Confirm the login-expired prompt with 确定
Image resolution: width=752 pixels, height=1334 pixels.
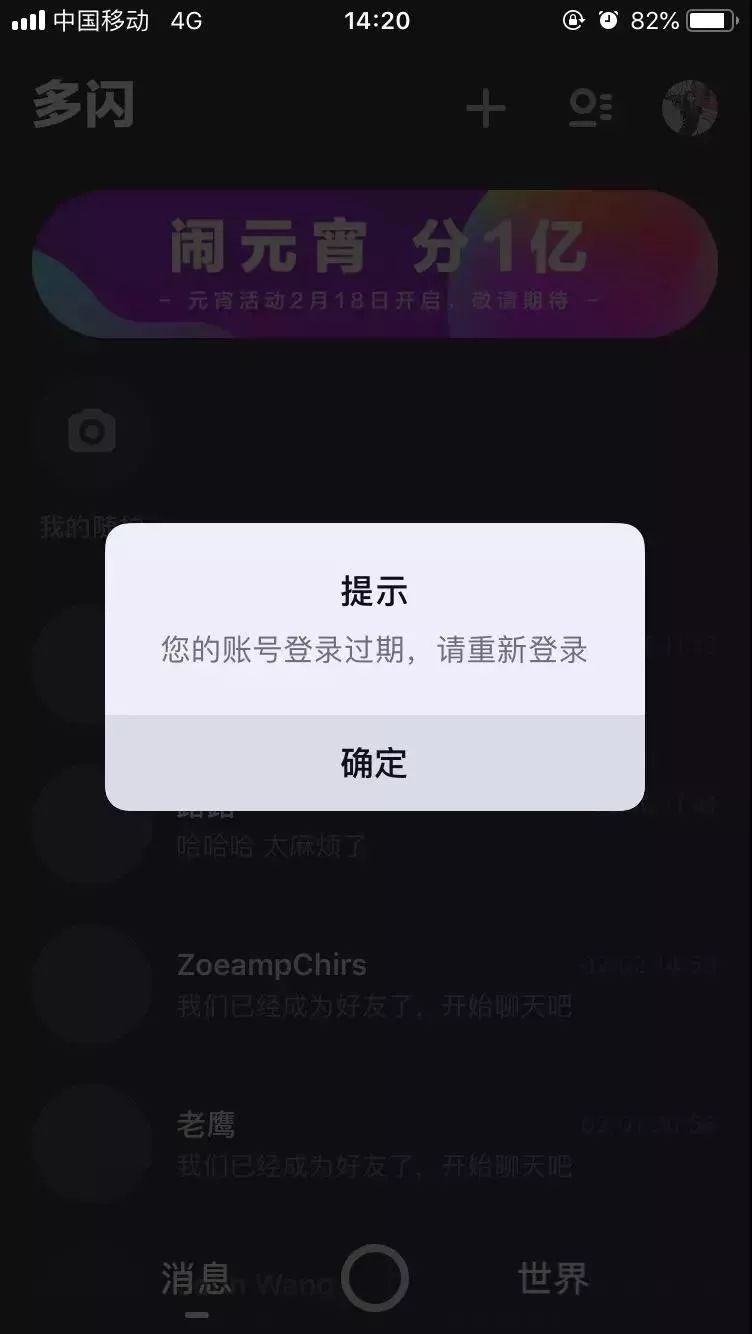374,763
